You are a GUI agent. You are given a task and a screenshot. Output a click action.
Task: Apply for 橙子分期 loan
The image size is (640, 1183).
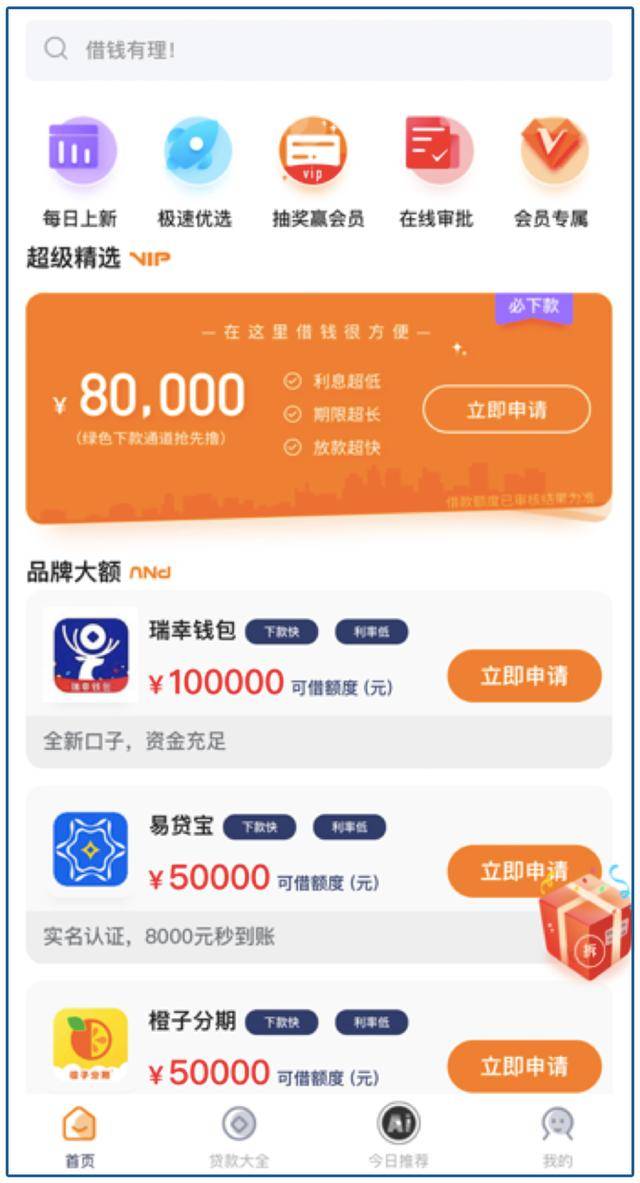click(523, 1066)
